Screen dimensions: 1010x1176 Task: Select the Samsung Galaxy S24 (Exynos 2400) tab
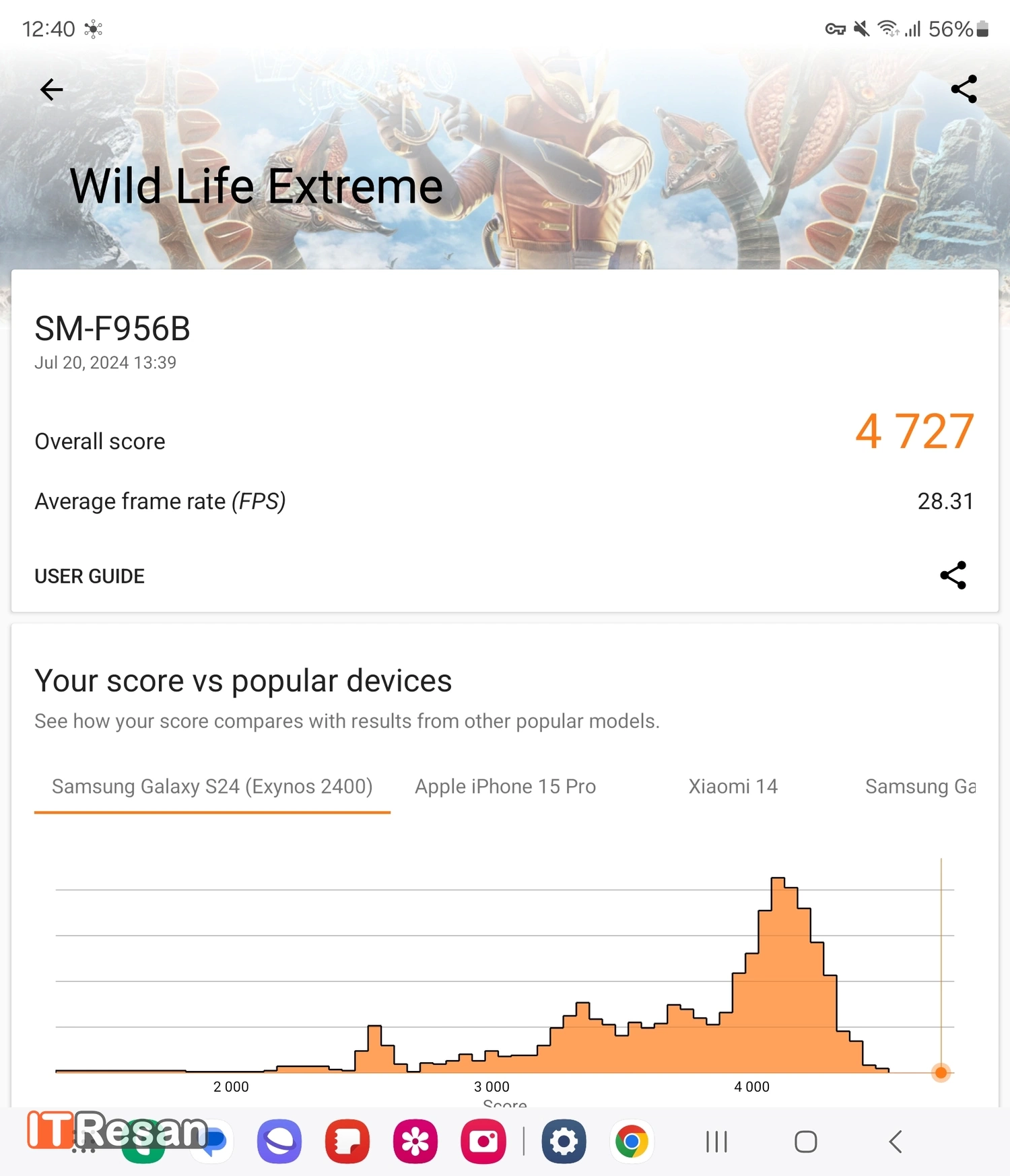click(212, 787)
